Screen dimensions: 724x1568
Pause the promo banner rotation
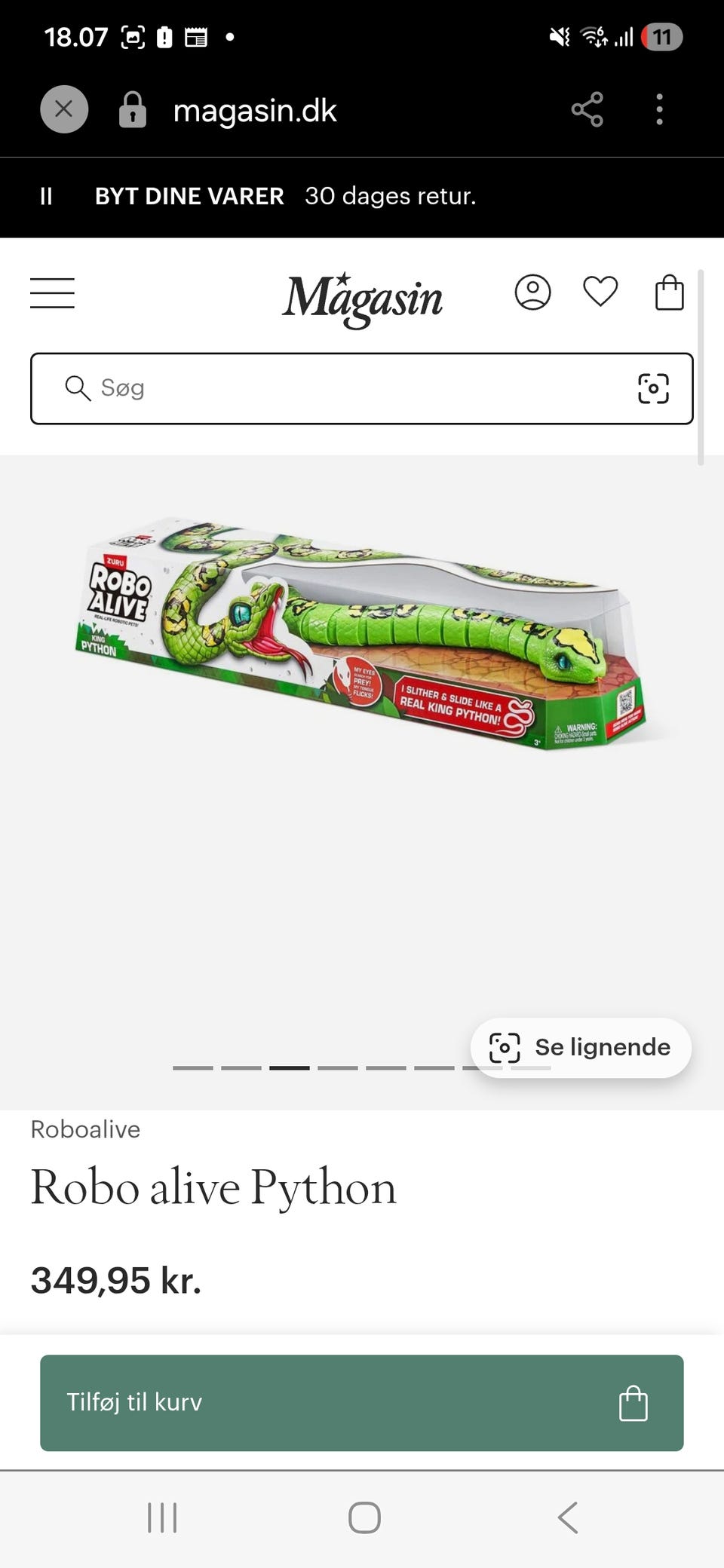tap(46, 196)
